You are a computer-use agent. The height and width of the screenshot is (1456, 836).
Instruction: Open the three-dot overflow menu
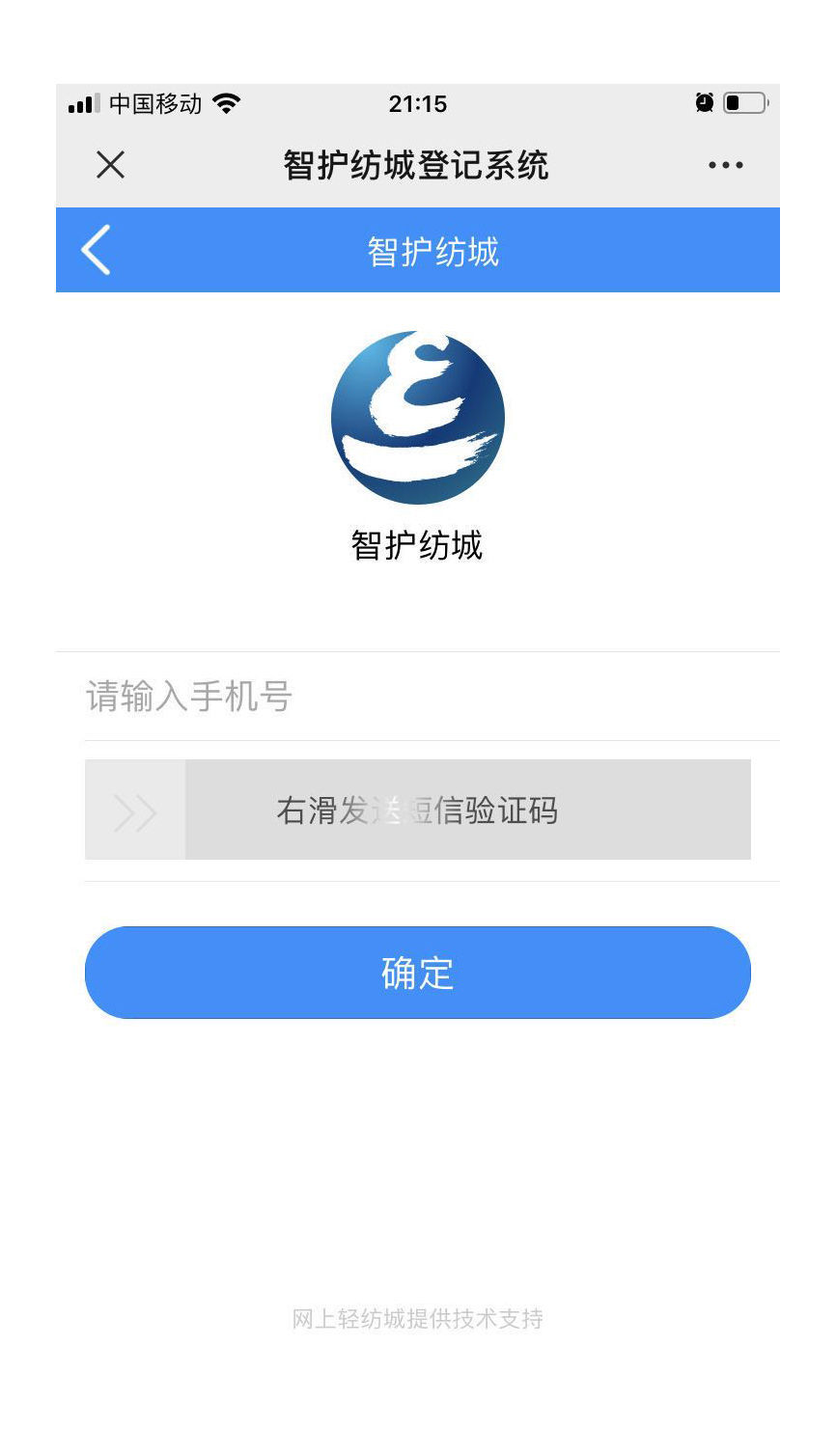(x=725, y=165)
